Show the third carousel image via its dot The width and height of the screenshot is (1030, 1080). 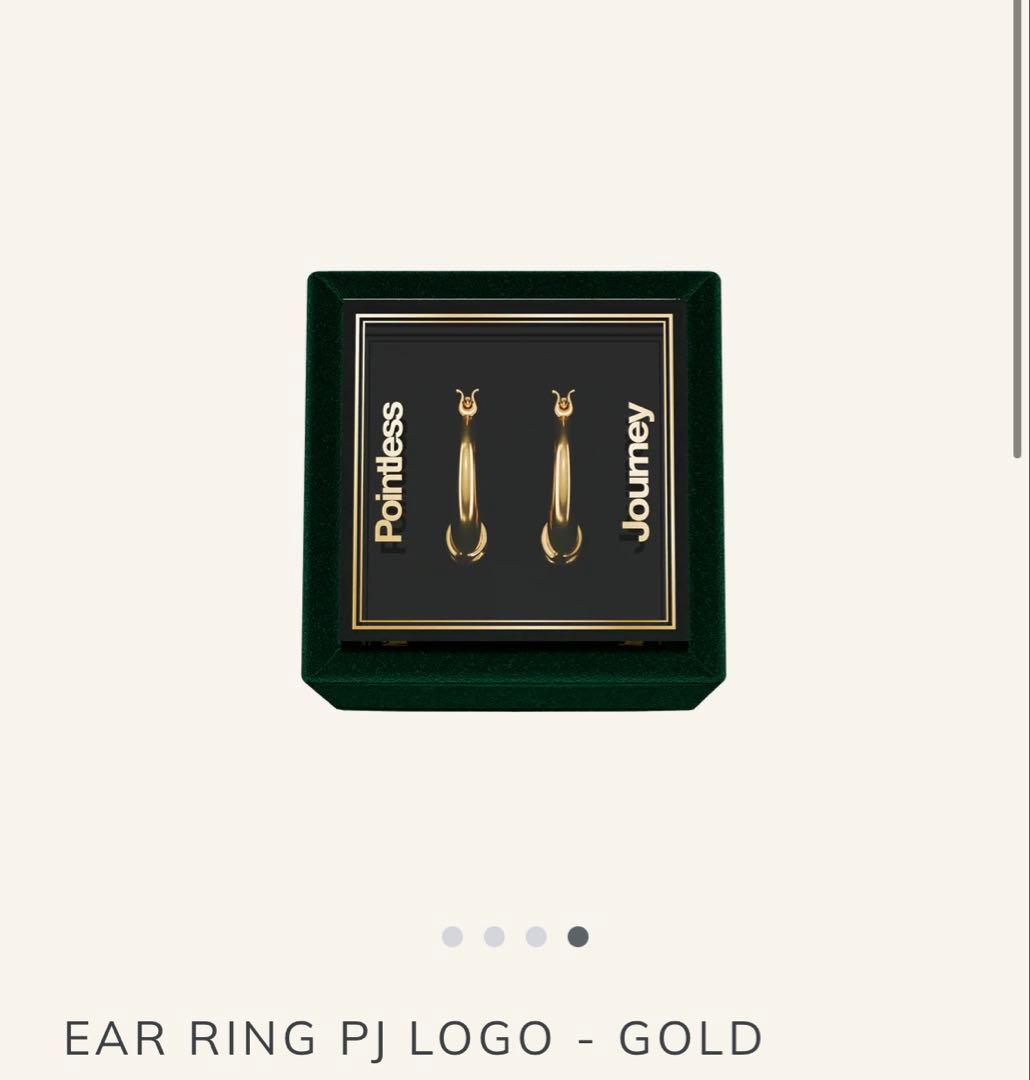coord(536,937)
